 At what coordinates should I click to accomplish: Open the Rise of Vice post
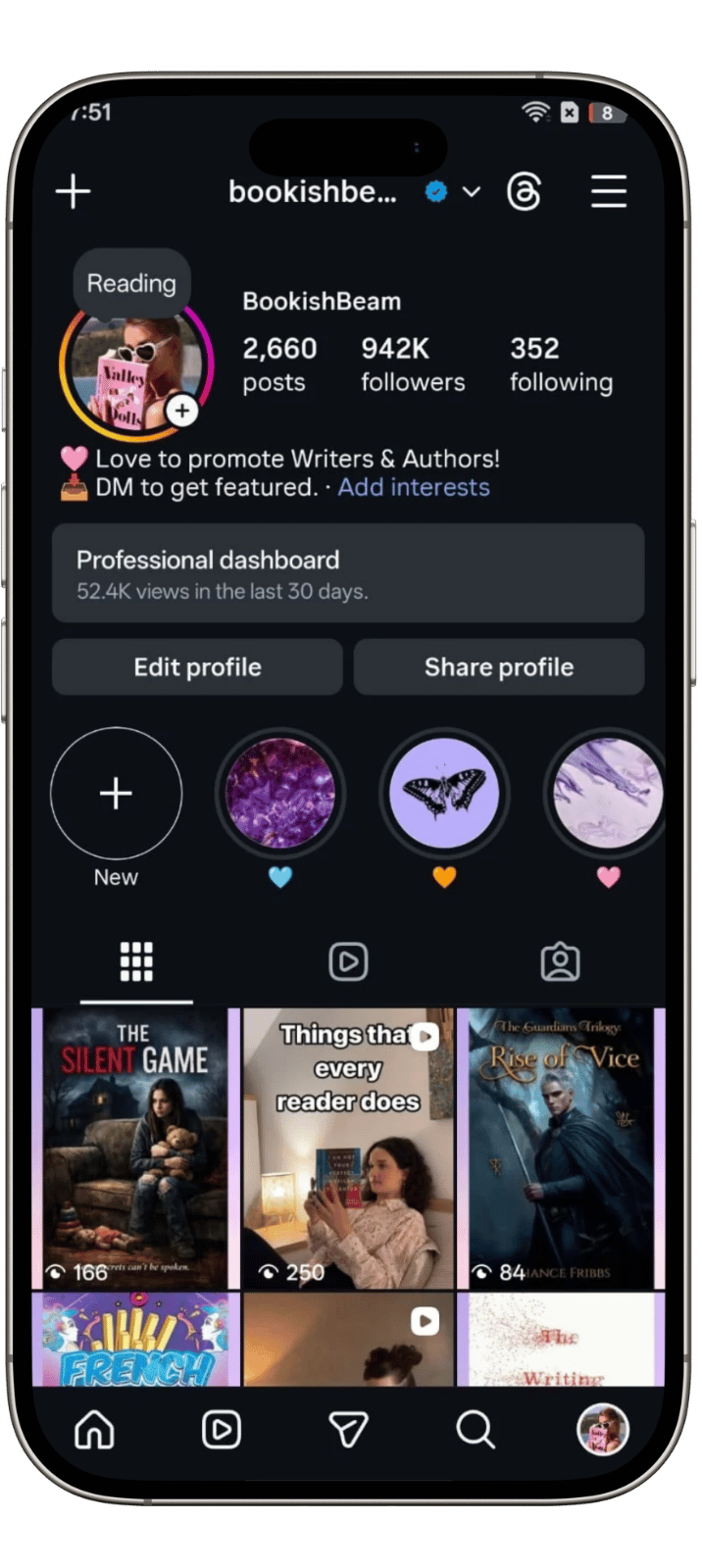[561, 1149]
